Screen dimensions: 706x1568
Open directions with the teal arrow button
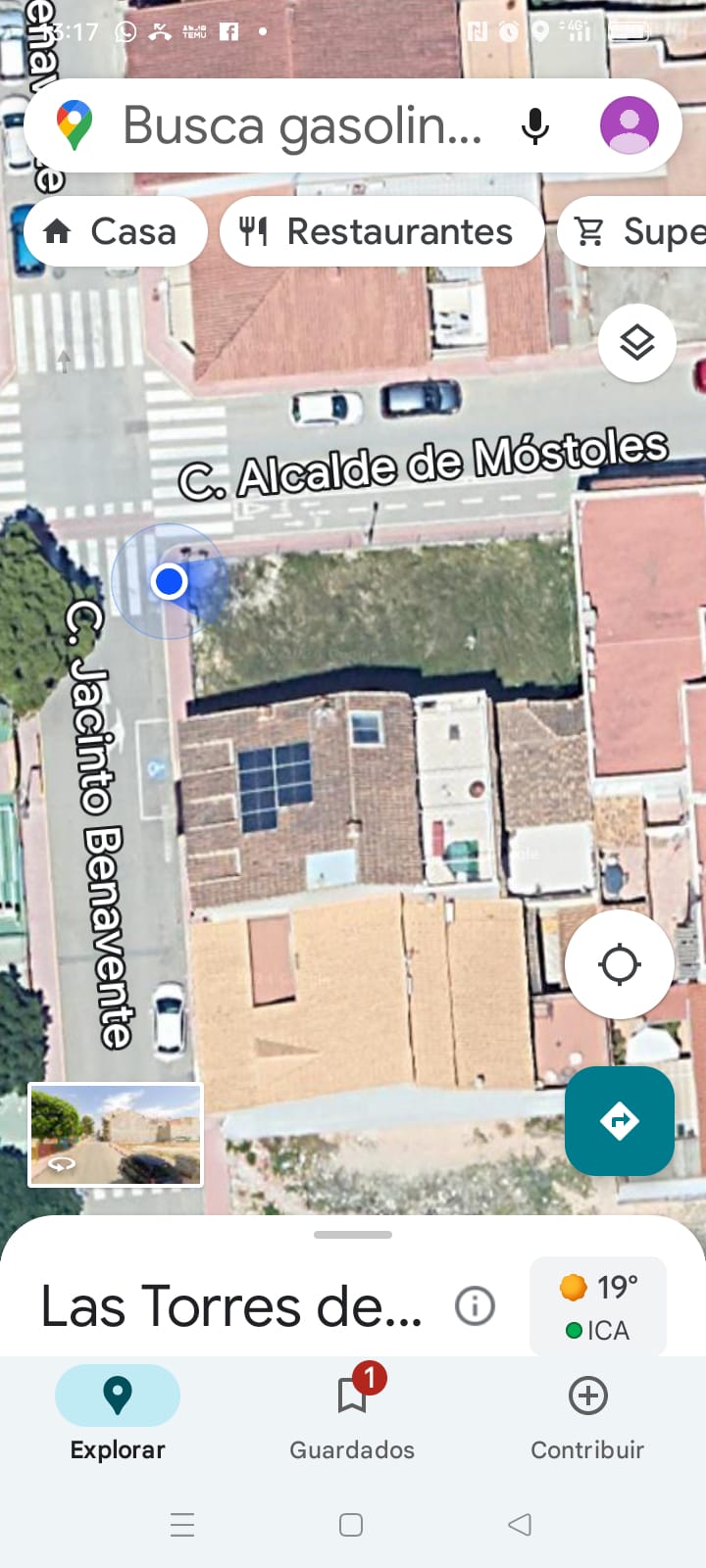[x=619, y=1120]
